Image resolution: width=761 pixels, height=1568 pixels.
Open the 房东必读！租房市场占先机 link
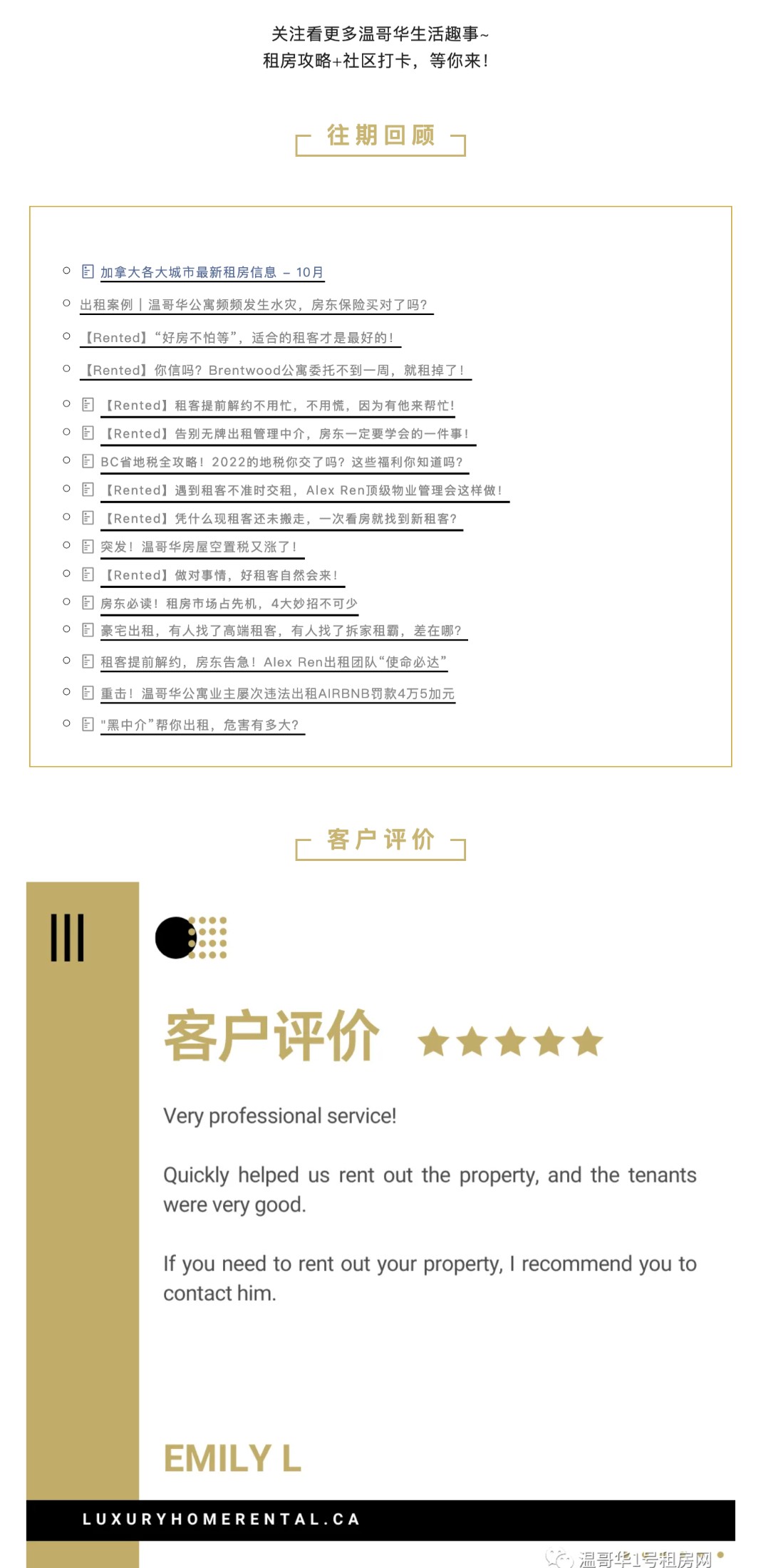point(228,604)
